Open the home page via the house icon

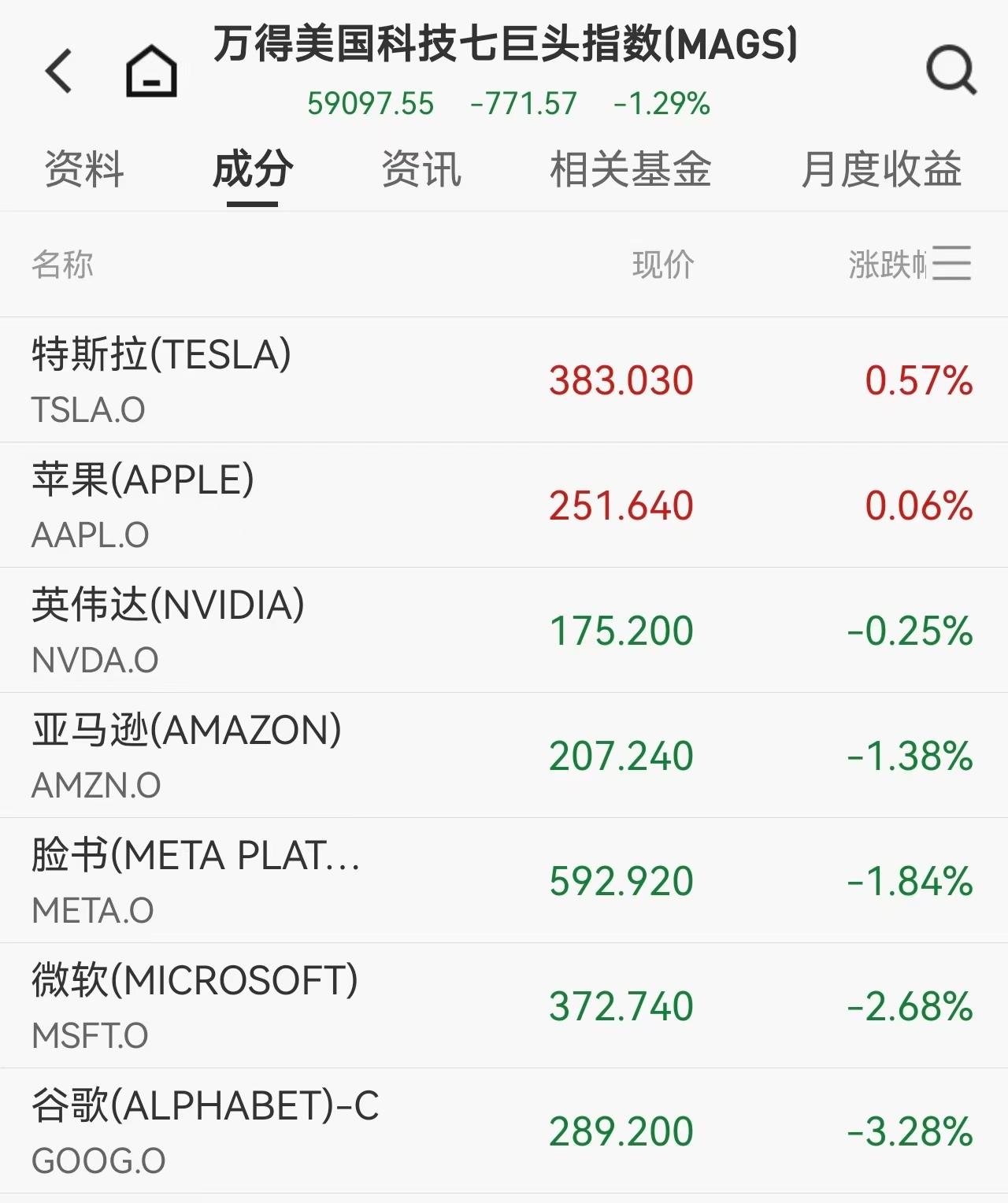[151, 71]
